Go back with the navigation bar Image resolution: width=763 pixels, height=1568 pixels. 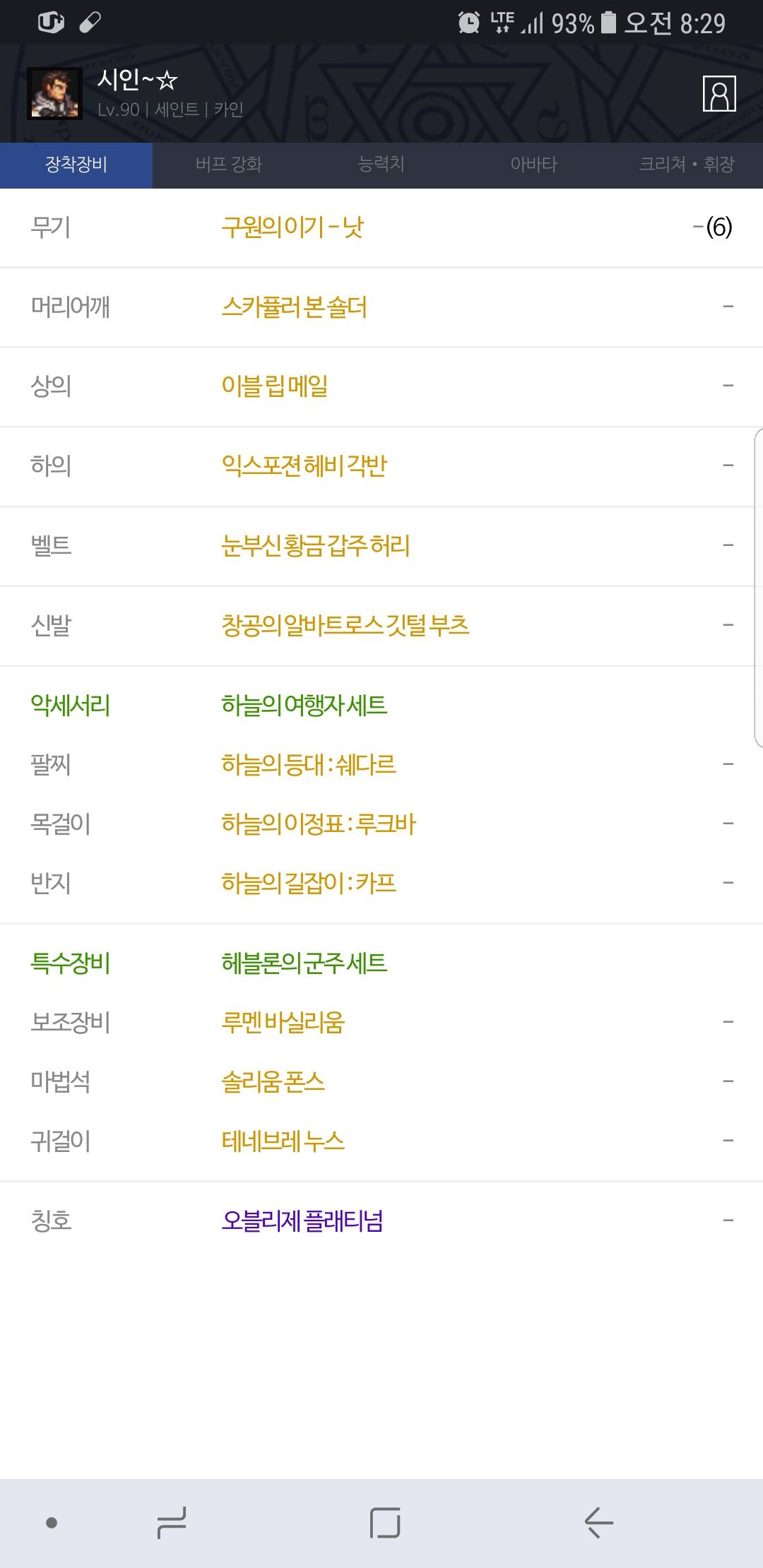599,1522
